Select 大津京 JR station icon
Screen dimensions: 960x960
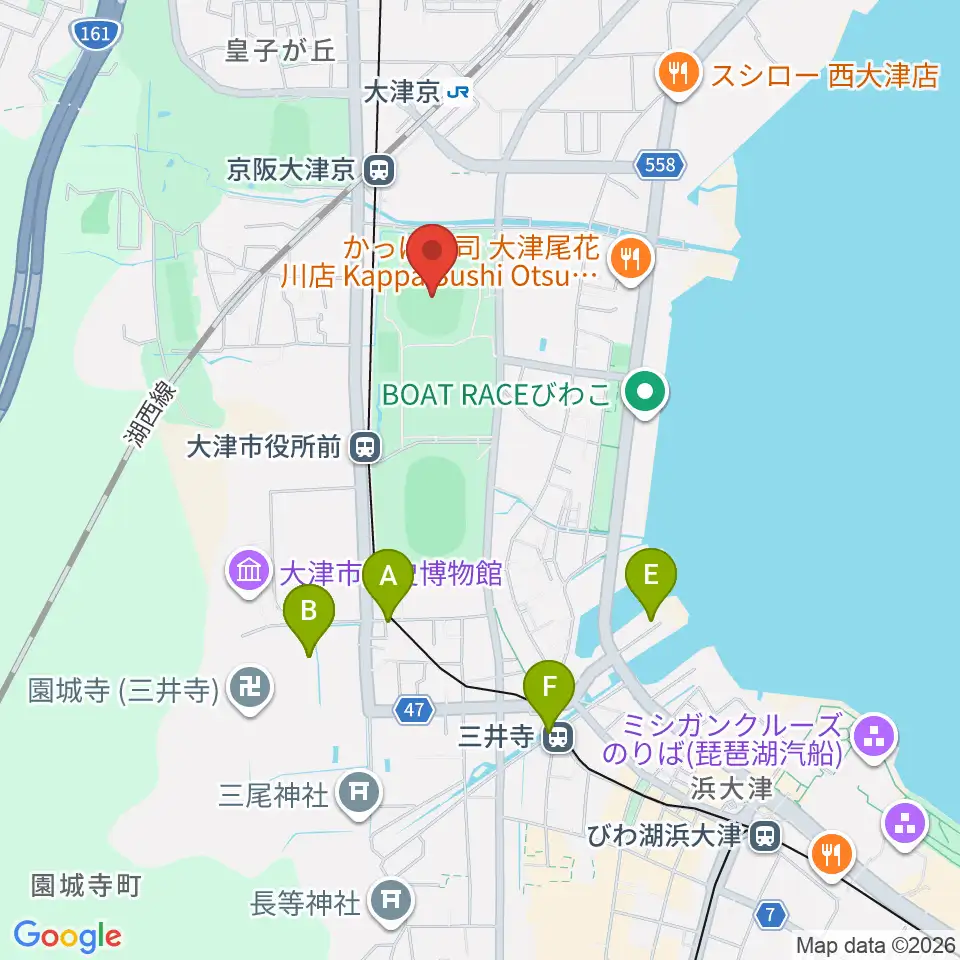tap(459, 92)
